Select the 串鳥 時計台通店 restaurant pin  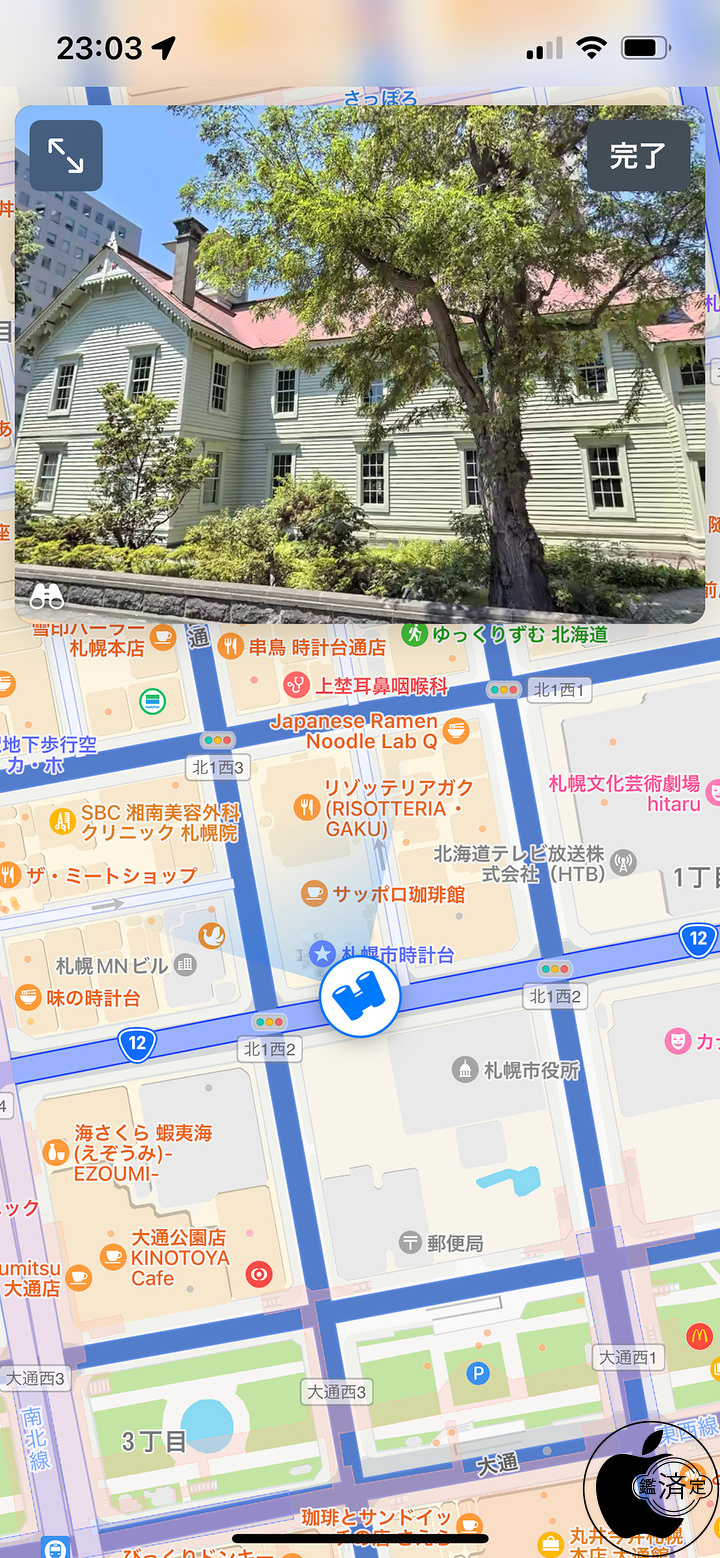pos(231,647)
